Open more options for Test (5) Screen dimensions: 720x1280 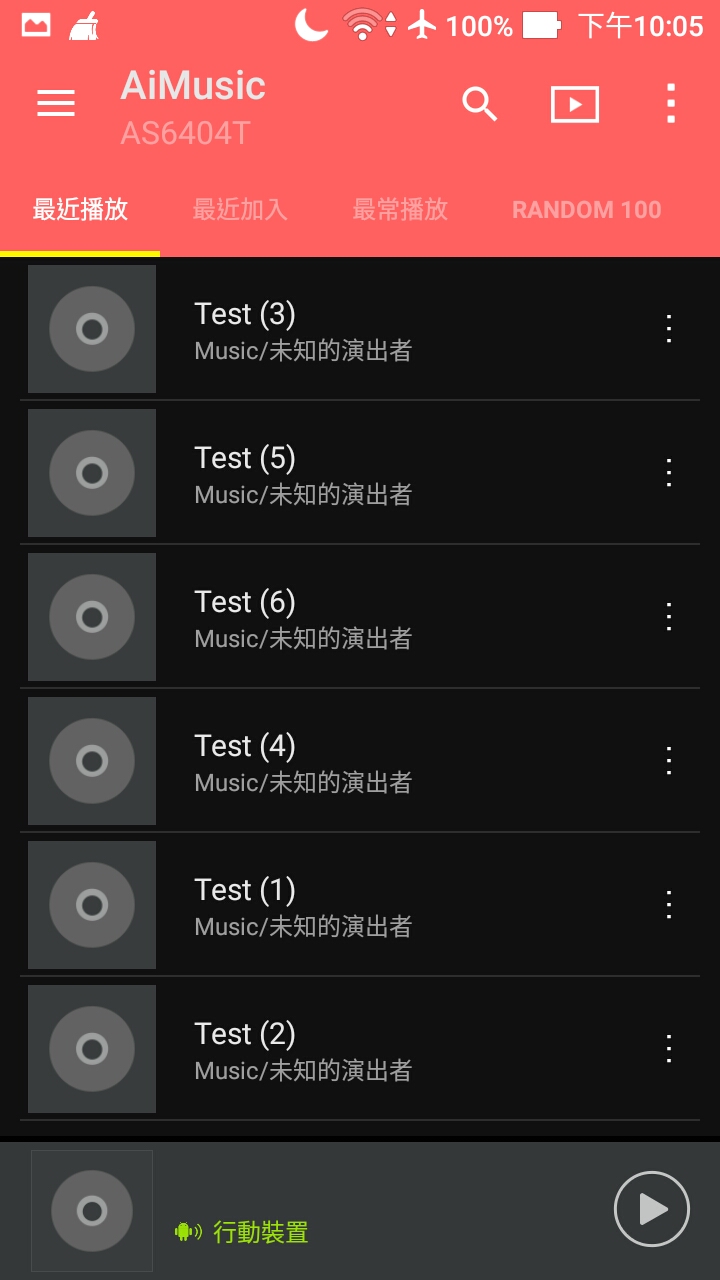pos(669,473)
